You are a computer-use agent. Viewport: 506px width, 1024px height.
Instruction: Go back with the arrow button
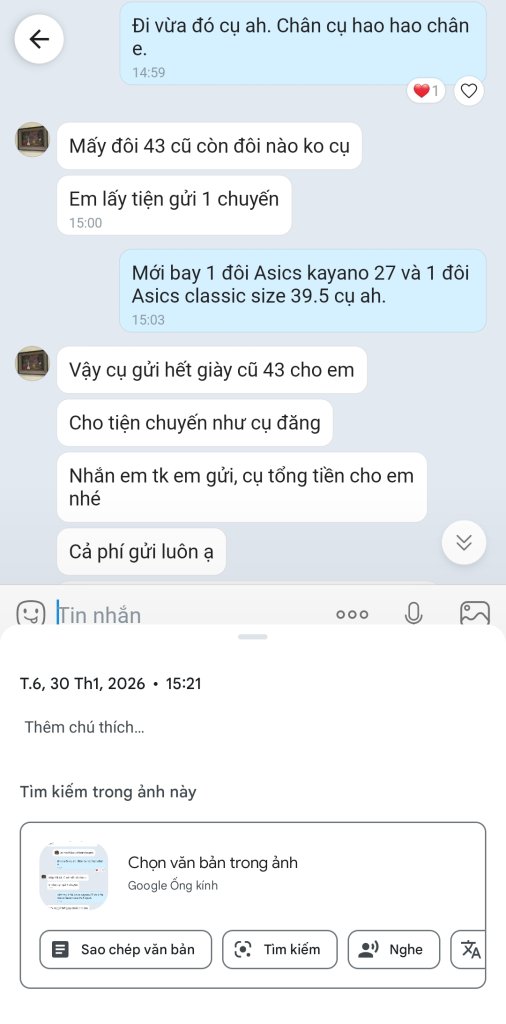(39, 39)
